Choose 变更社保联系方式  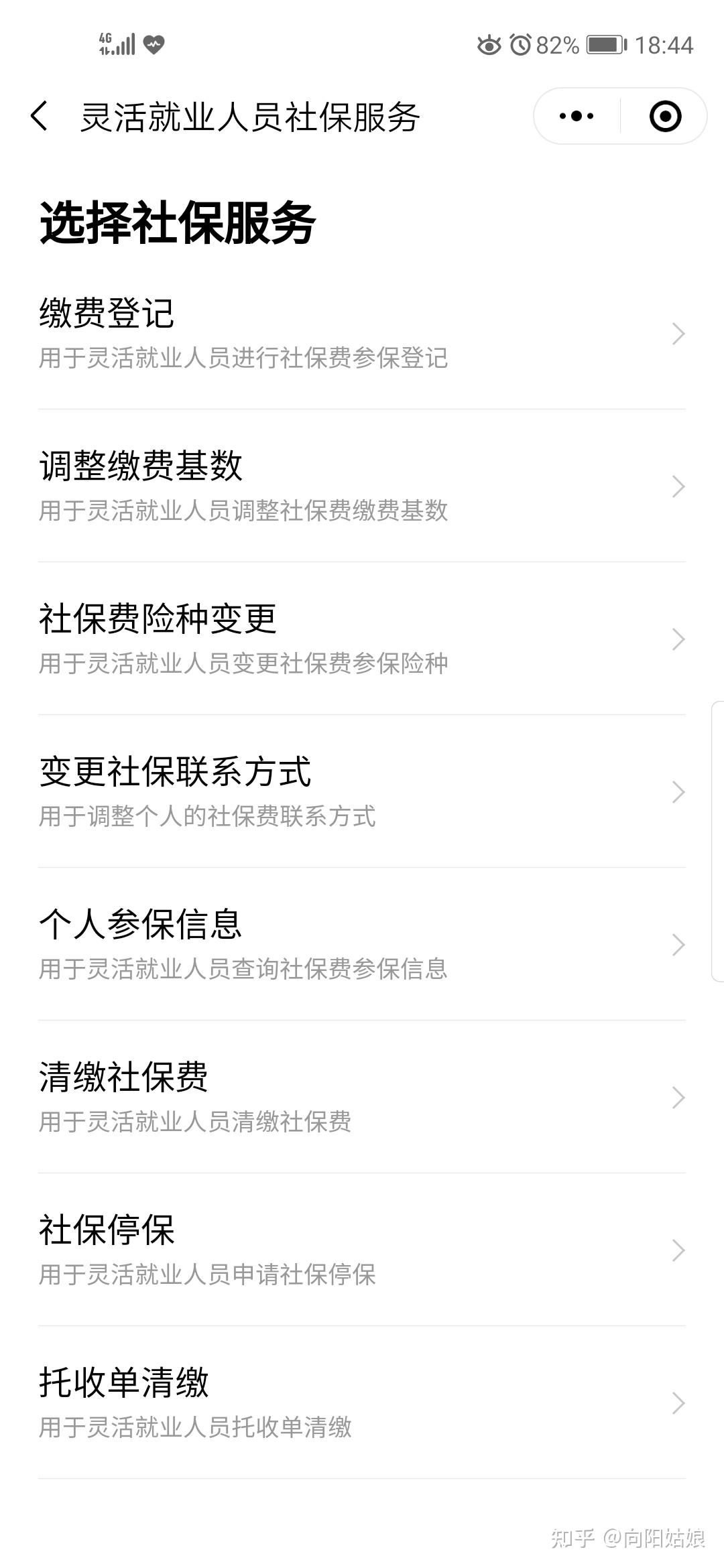click(362, 791)
